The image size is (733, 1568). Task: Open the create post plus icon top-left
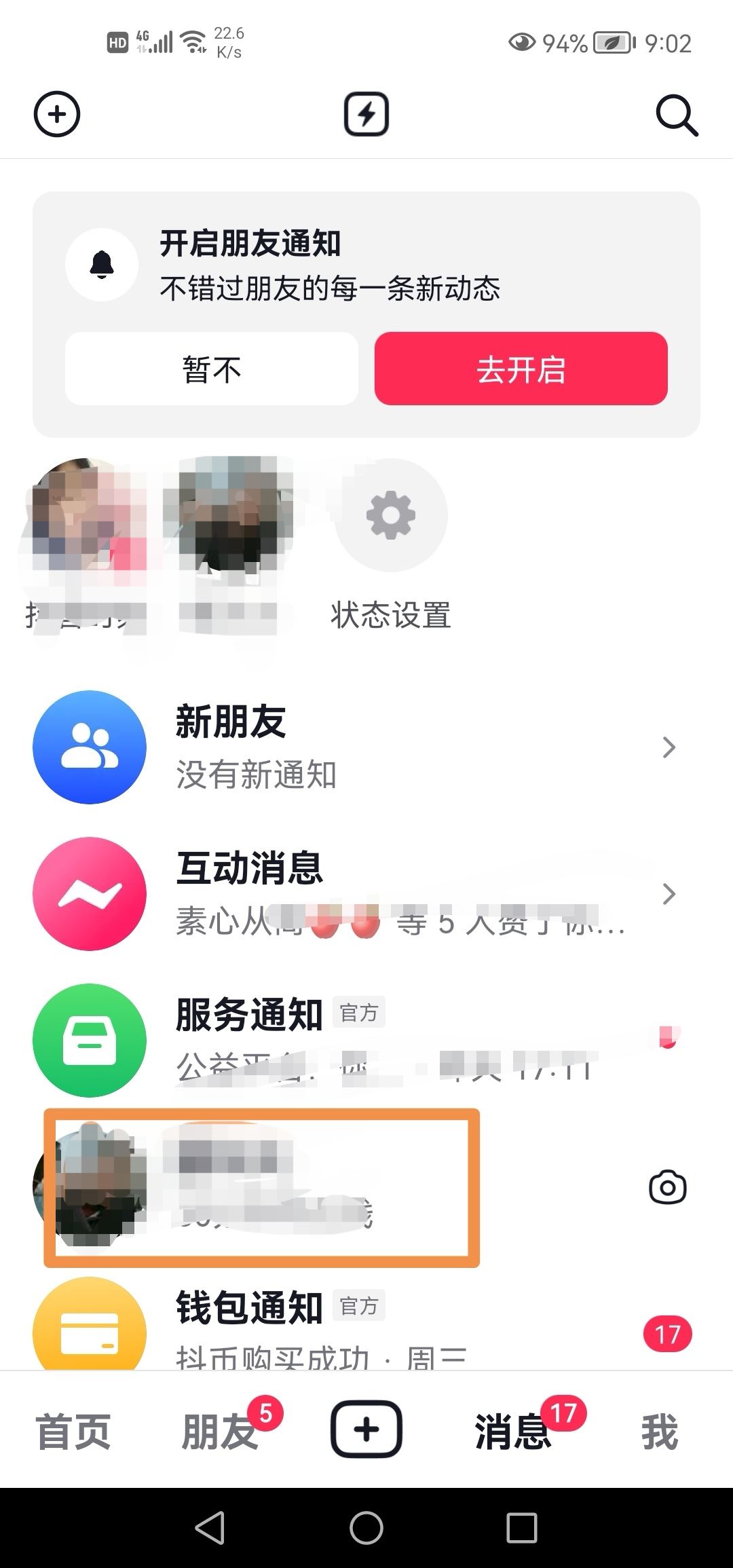(x=57, y=114)
